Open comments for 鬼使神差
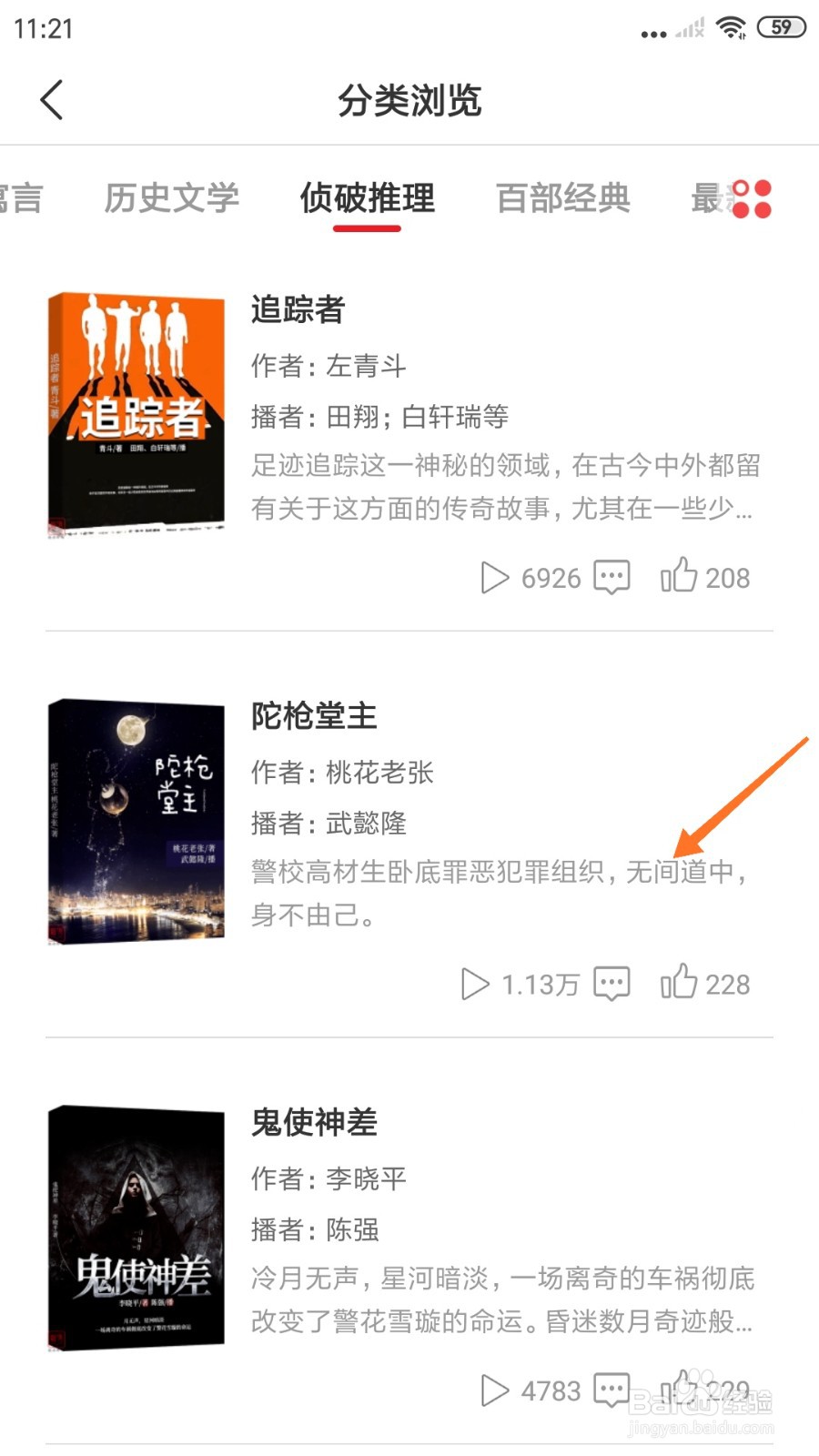Image resolution: width=819 pixels, height=1456 pixels. (612, 1390)
